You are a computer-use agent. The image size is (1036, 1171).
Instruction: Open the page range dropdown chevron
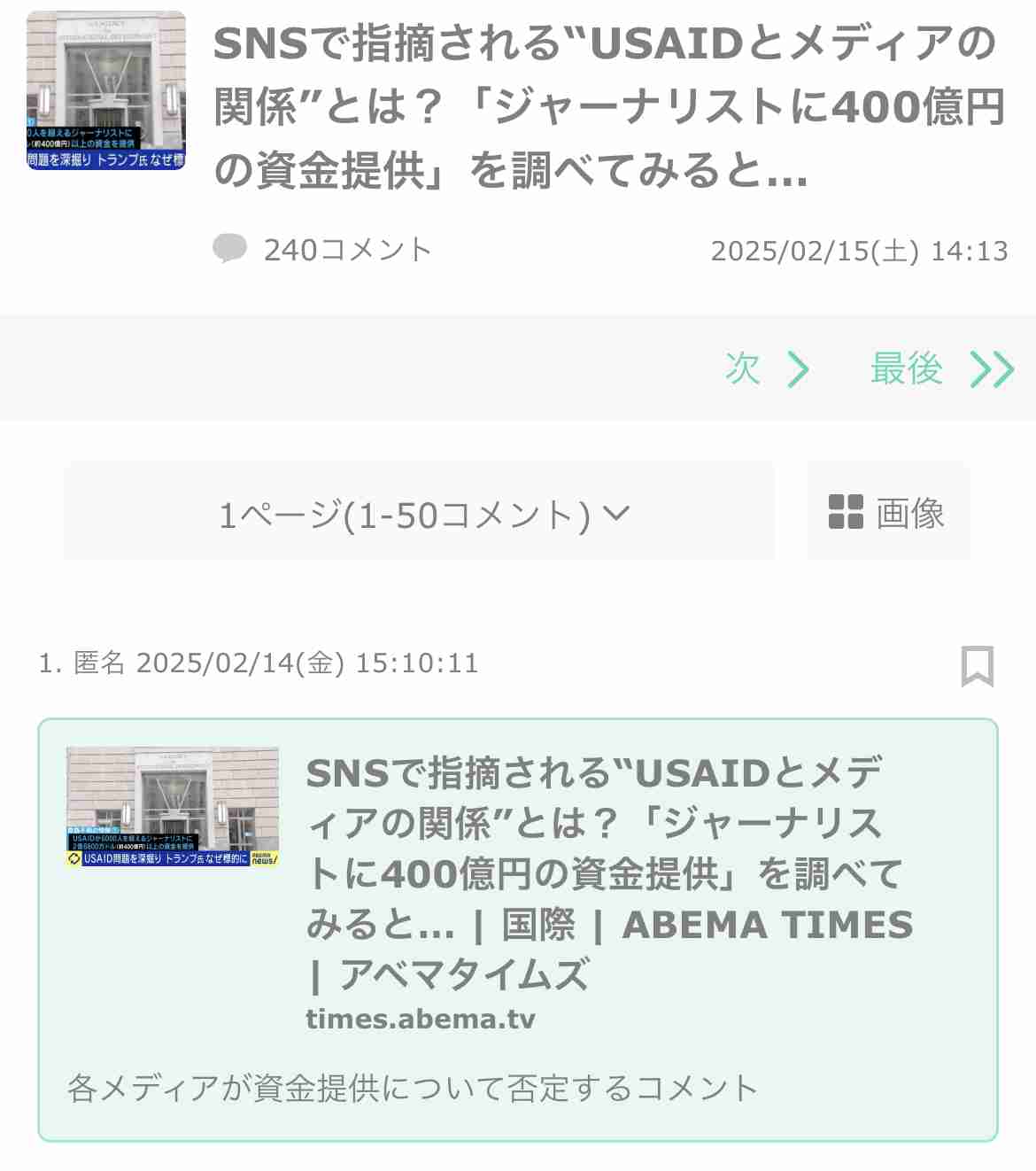pyautogui.click(x=620, y=512)
